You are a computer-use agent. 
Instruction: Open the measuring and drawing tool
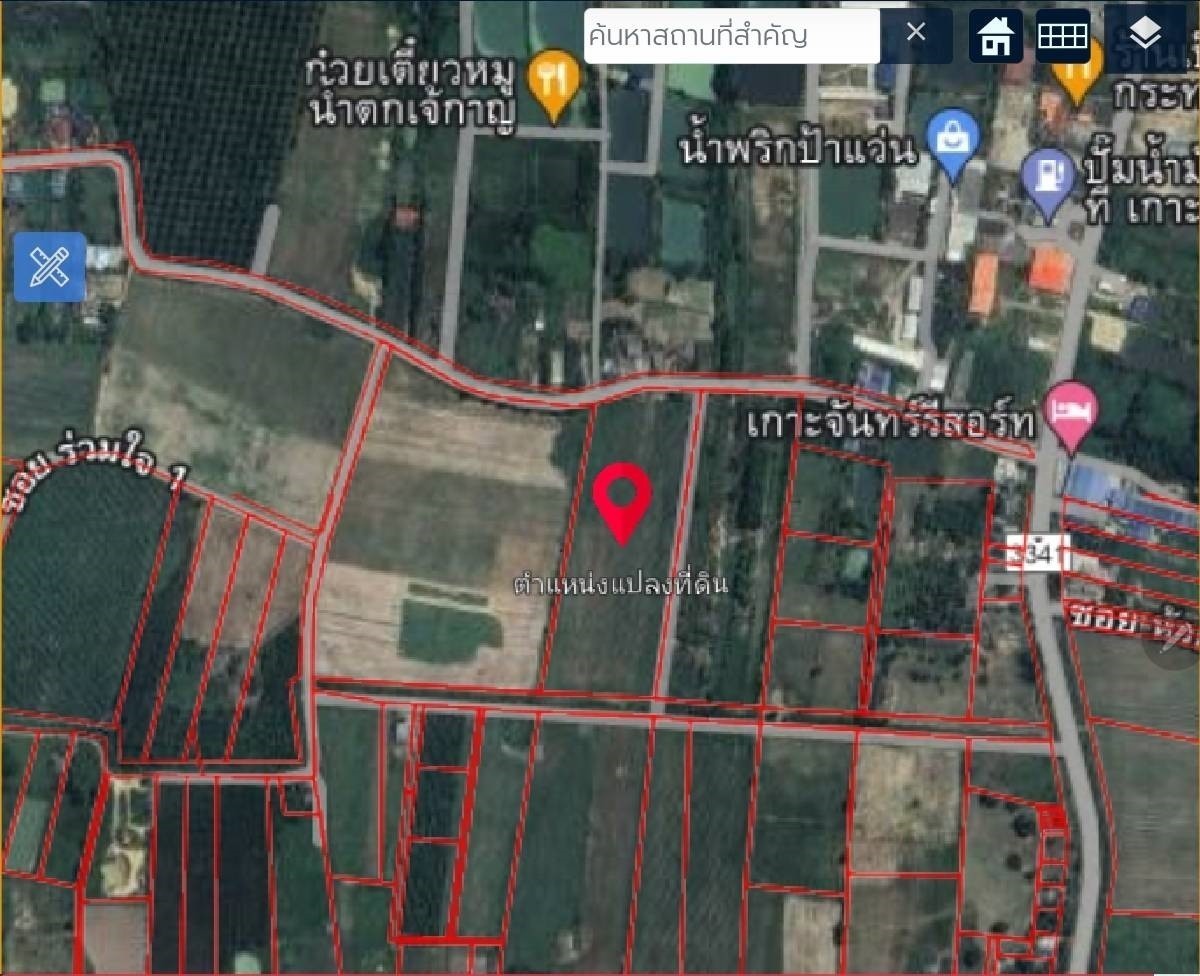[x=49, y=267]
